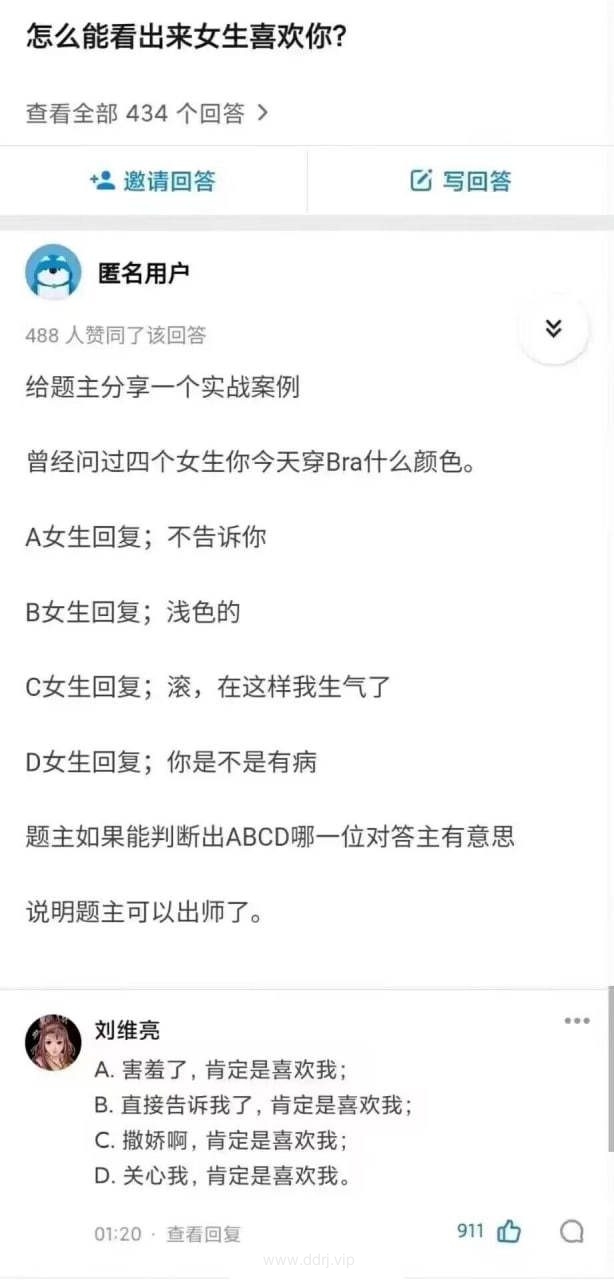Tap the 邀请回答 button

(153, 181)
